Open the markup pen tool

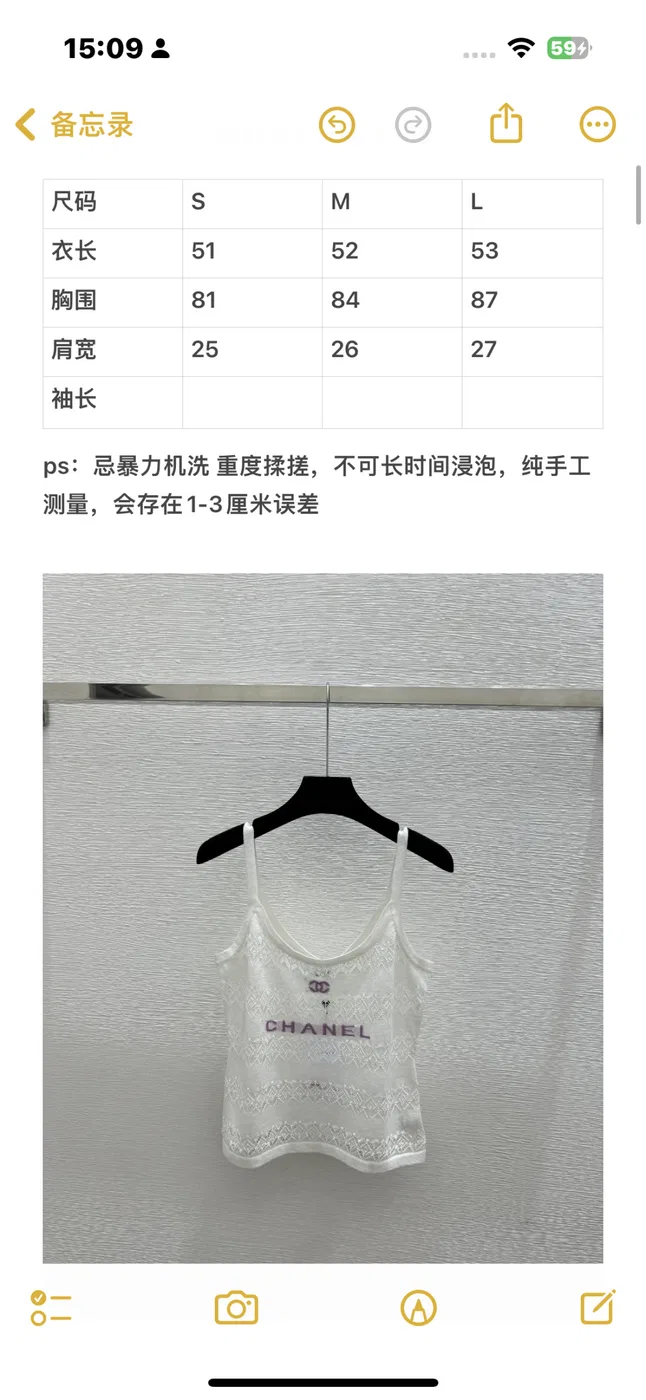pyautogui.click(x=418, y=1308)
